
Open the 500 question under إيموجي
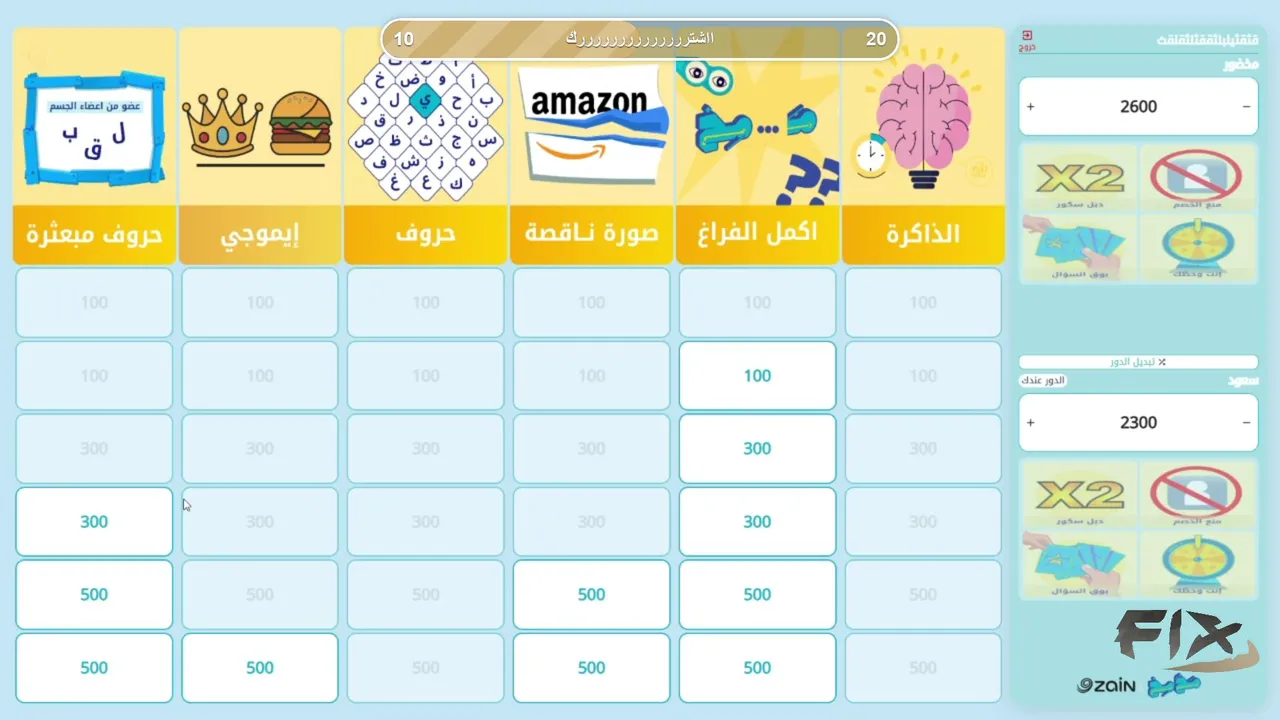pyautogui.click(x=260, y=668)
